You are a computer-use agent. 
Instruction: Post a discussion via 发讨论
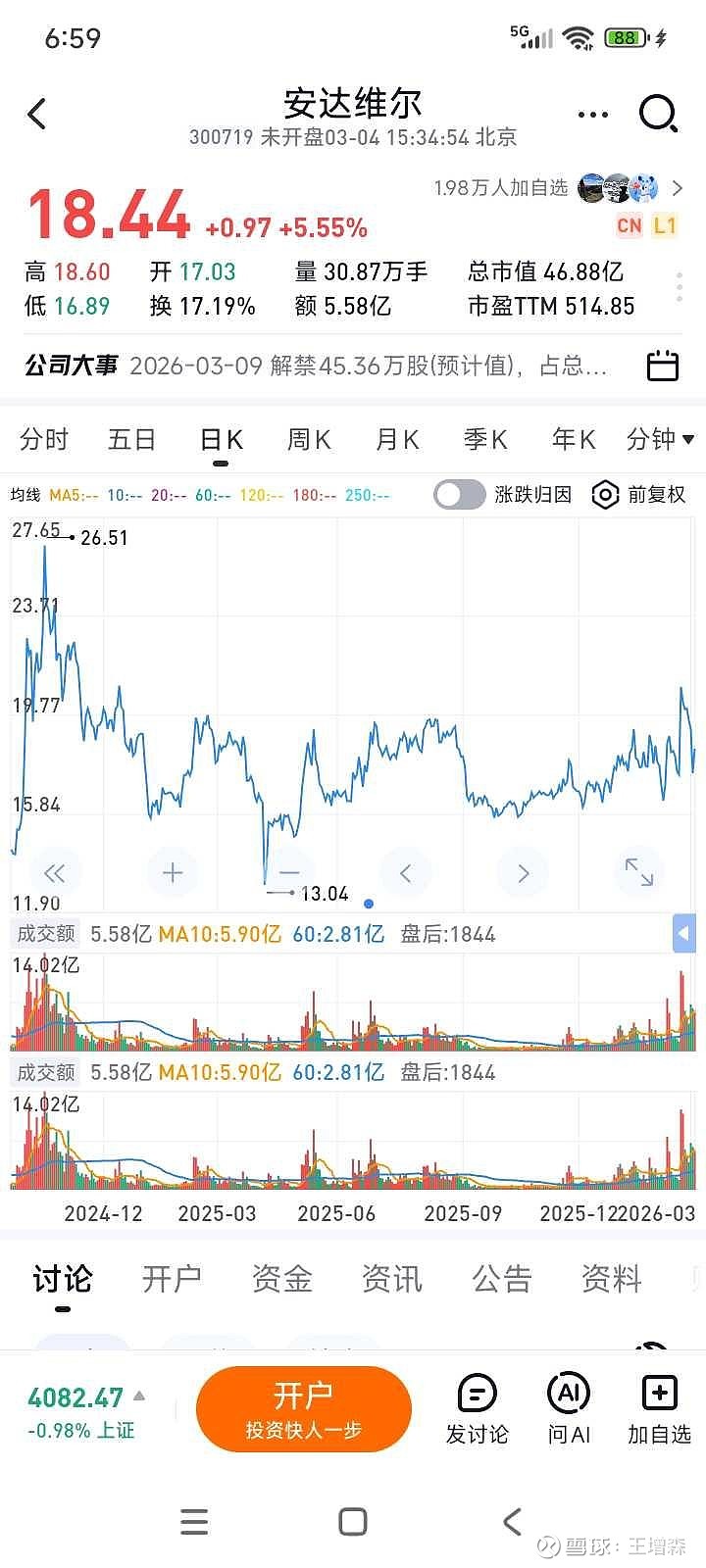(478, 1409)
